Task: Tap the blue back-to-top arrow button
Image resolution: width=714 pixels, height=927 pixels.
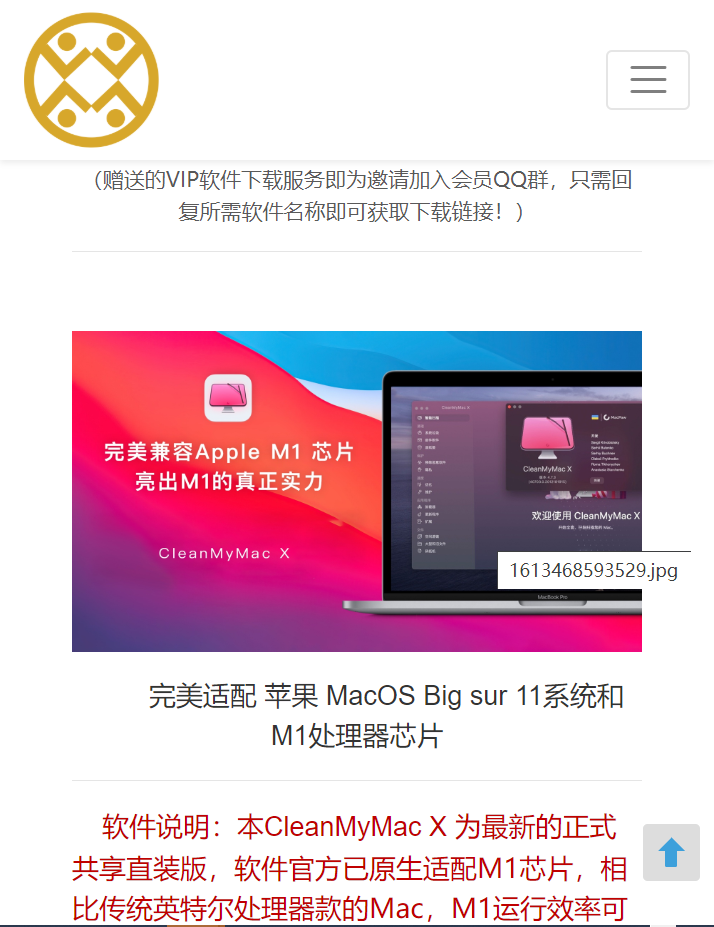Action: 671,852
